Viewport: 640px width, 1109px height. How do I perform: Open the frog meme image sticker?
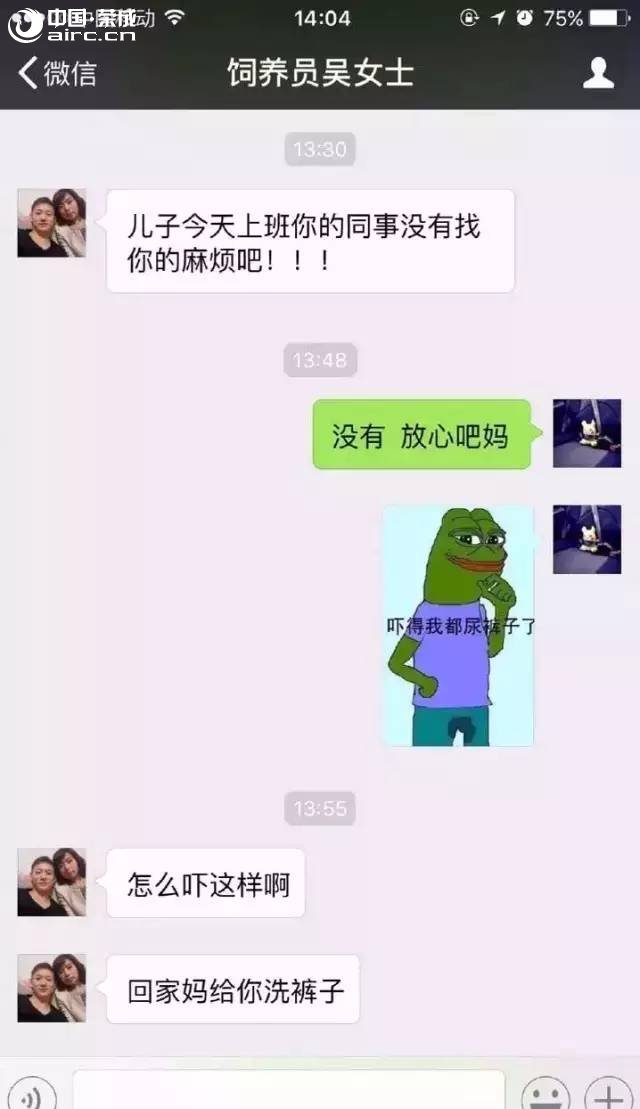pos(459,626)
